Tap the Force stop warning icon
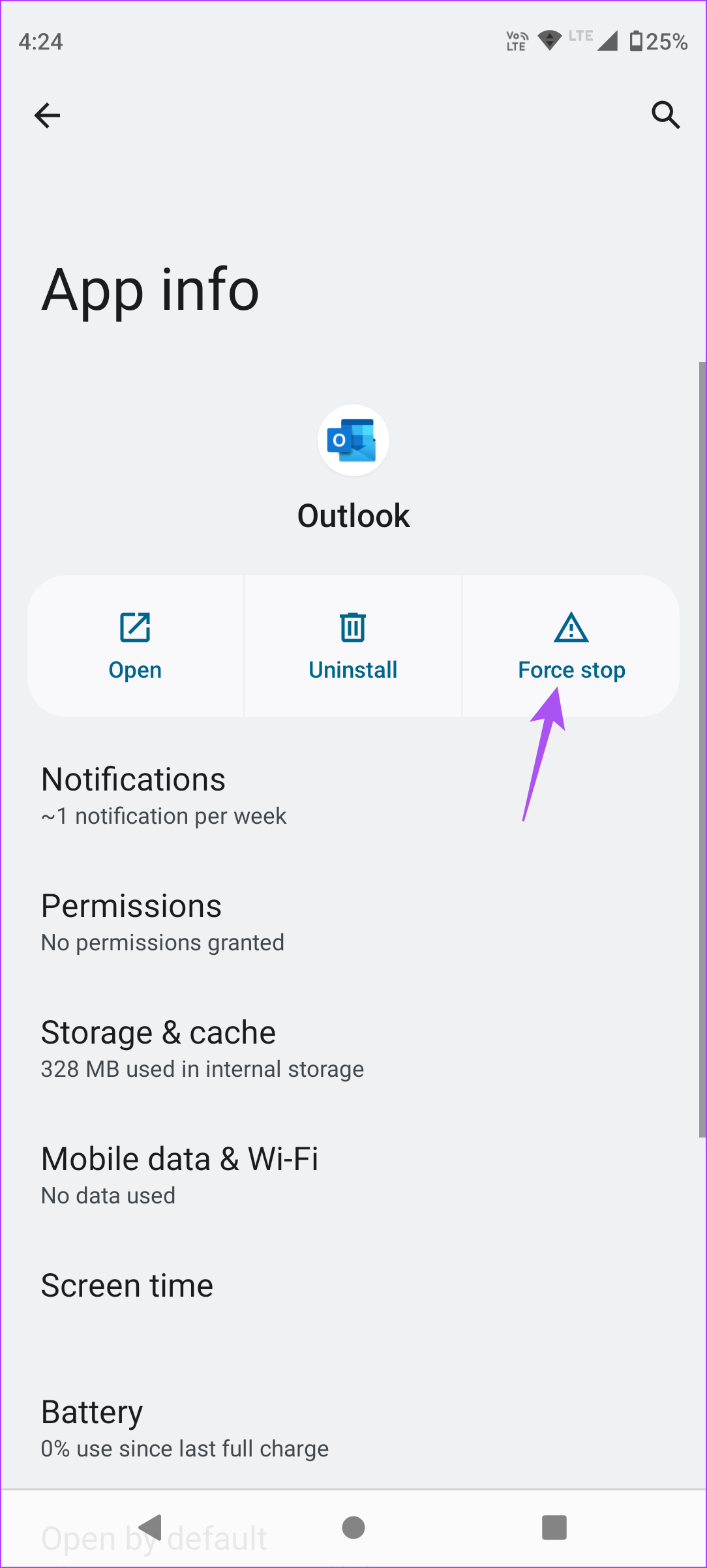The width and height of the screenshot is (707, 1568). click(571, 627)
